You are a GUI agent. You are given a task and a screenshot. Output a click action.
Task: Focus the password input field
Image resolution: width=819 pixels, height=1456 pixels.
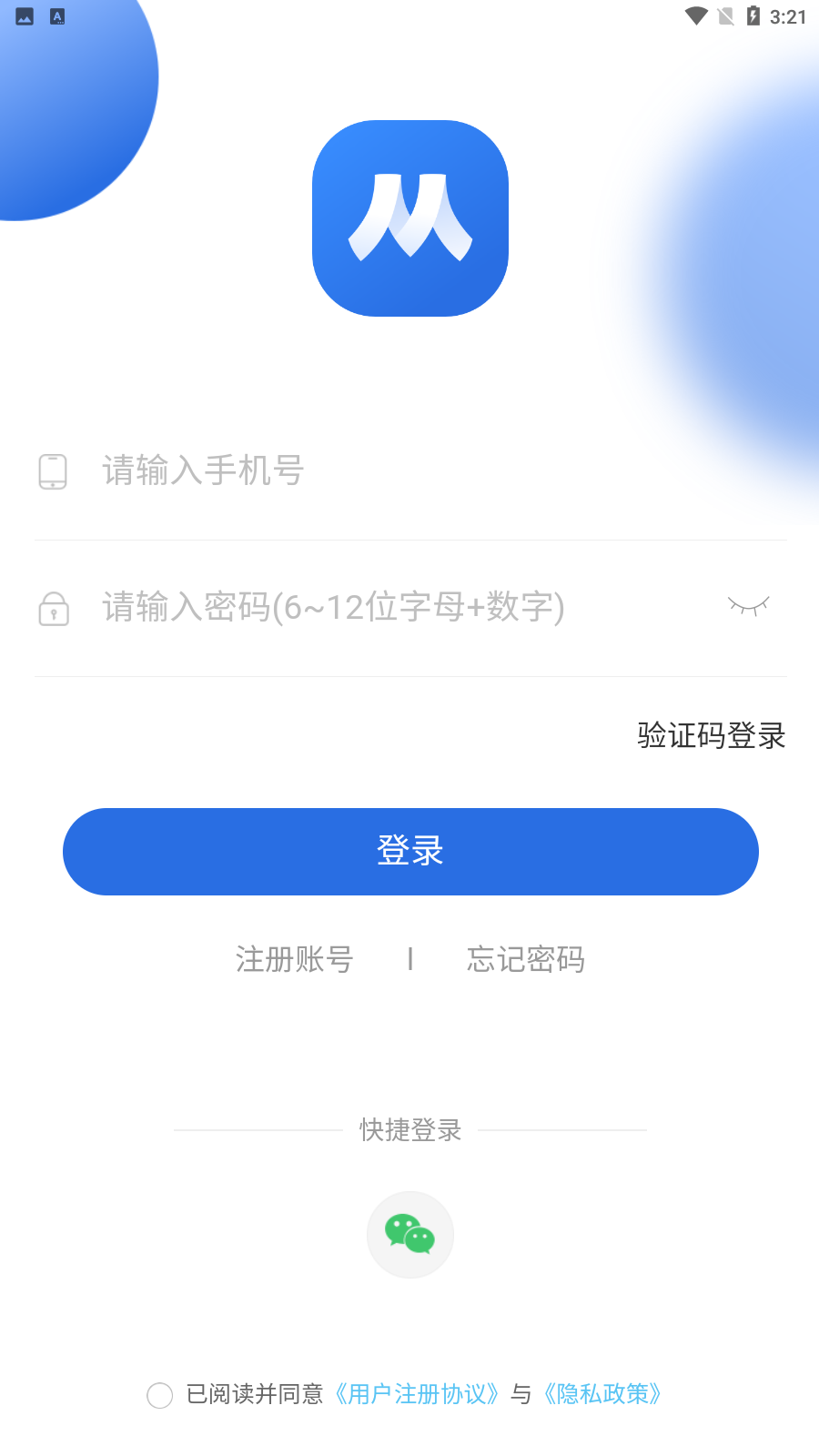382,608
